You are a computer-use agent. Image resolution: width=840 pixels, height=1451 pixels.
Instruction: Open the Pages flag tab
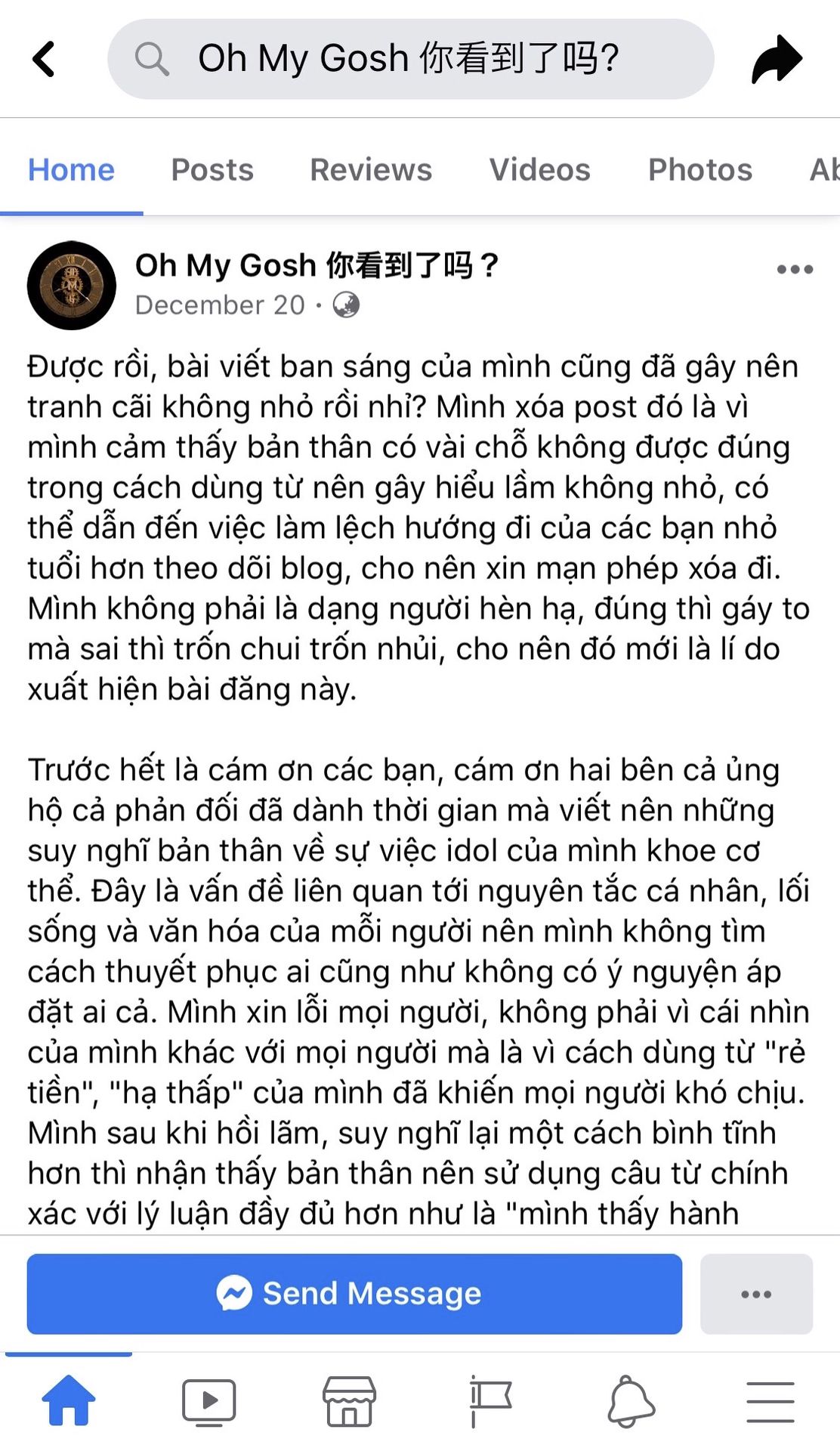pos(489,1400)
